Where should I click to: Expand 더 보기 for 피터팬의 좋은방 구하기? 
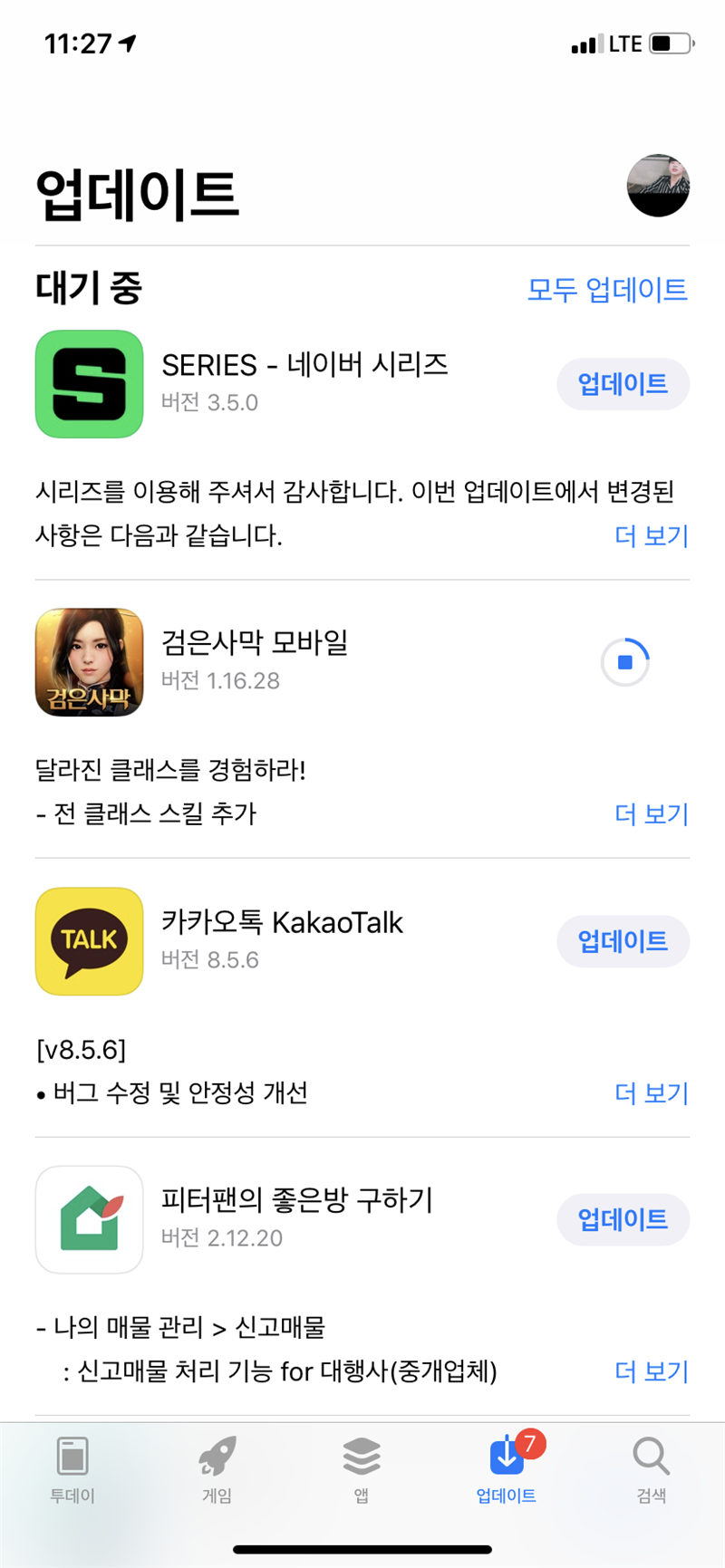652,1371
